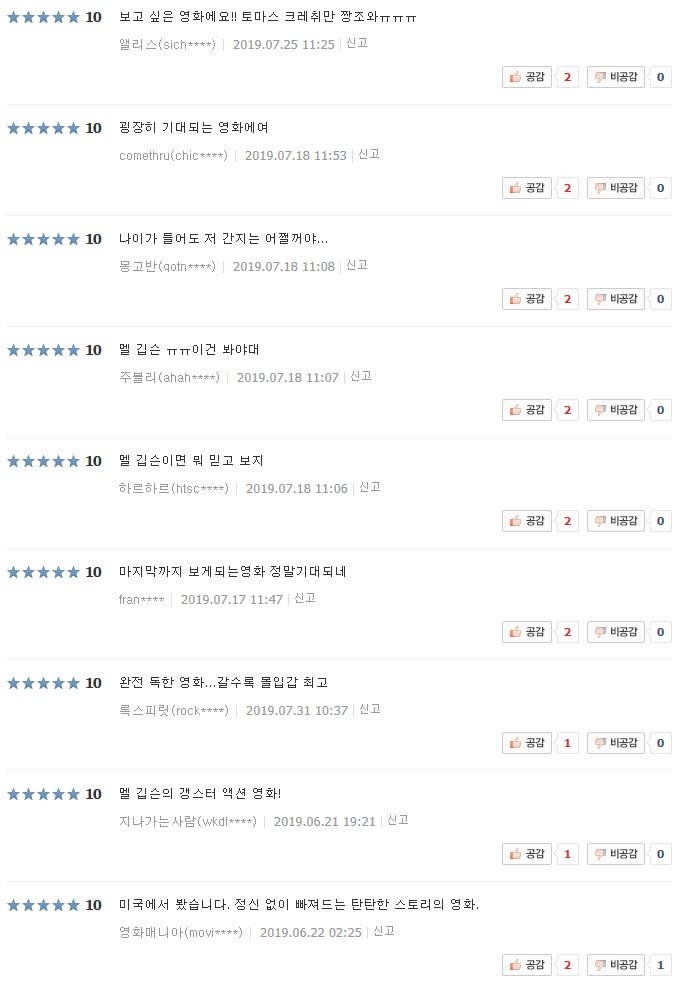The image size is (676, 983).
Task: Give 공감 to 주블리's review
Action: (x=527, y=410)
